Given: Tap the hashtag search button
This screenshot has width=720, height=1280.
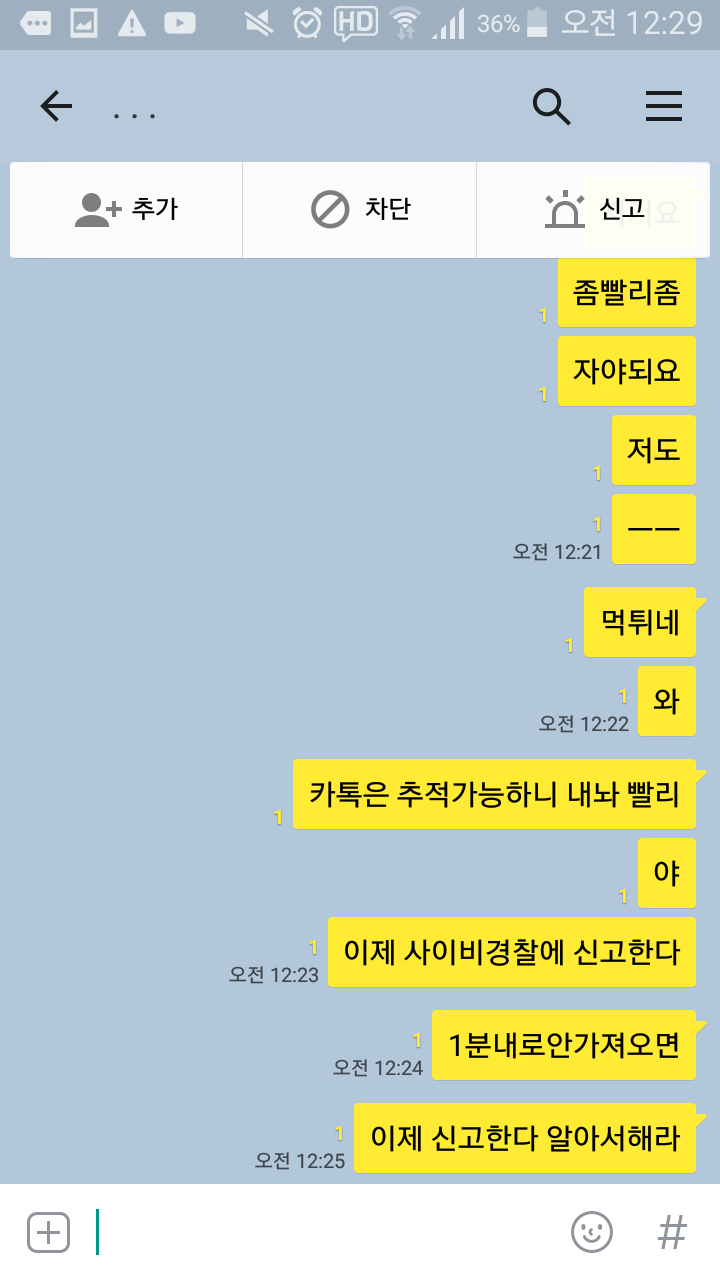Looking at the screenshot, I should (x=672, y=1232).
